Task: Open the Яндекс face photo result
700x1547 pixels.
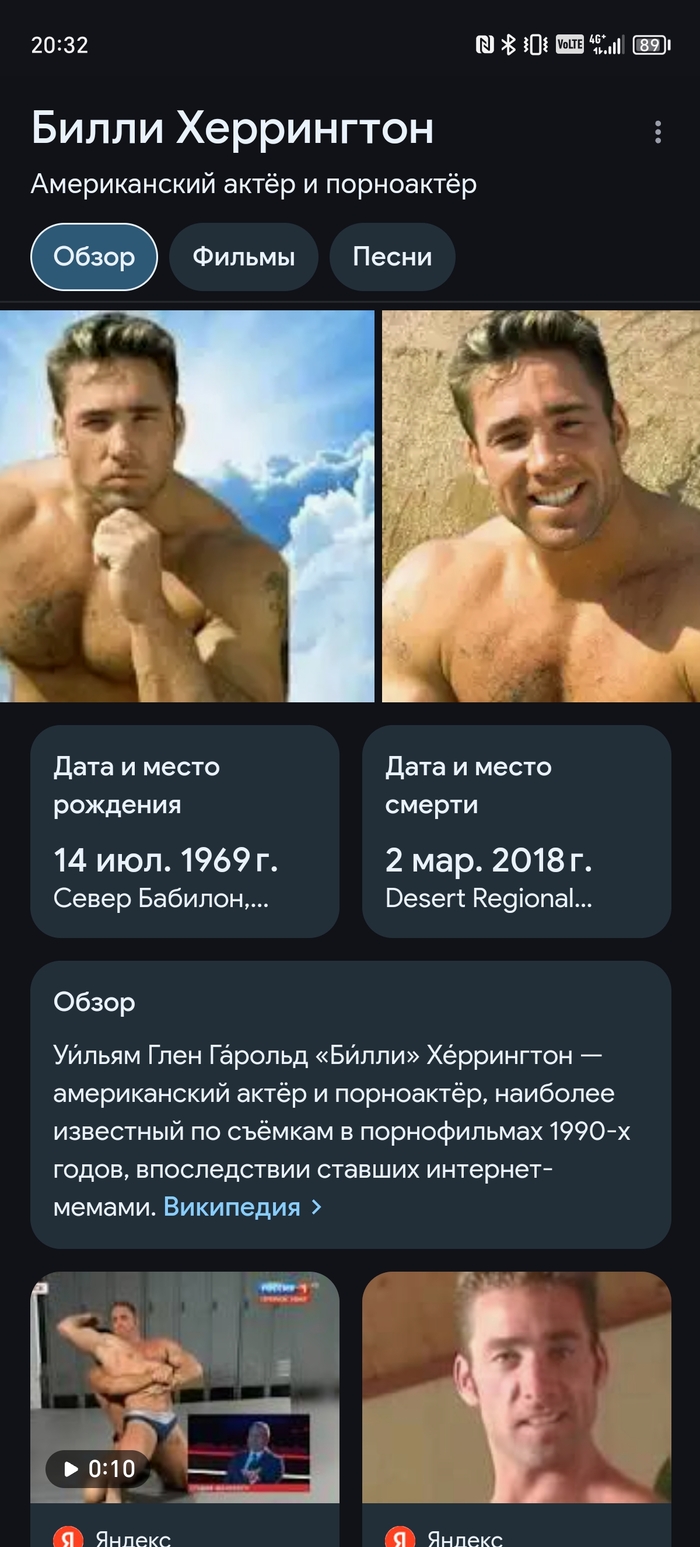Action: click(x=516, y=1386)
